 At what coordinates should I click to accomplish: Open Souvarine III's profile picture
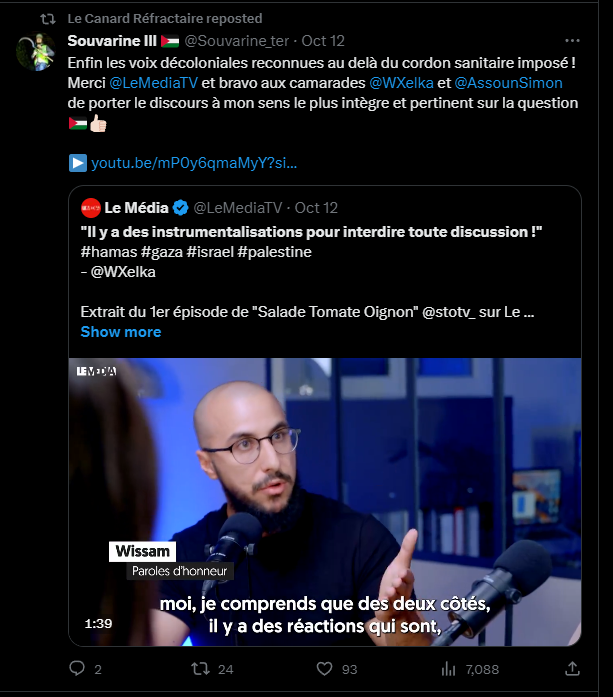point(36,51)
